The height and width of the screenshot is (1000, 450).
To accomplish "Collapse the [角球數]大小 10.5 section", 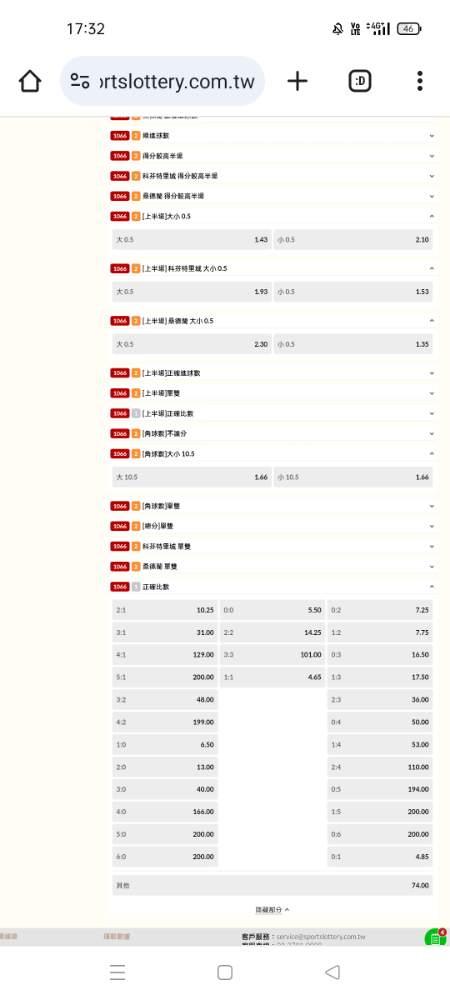I will click(x=272, y=453).
